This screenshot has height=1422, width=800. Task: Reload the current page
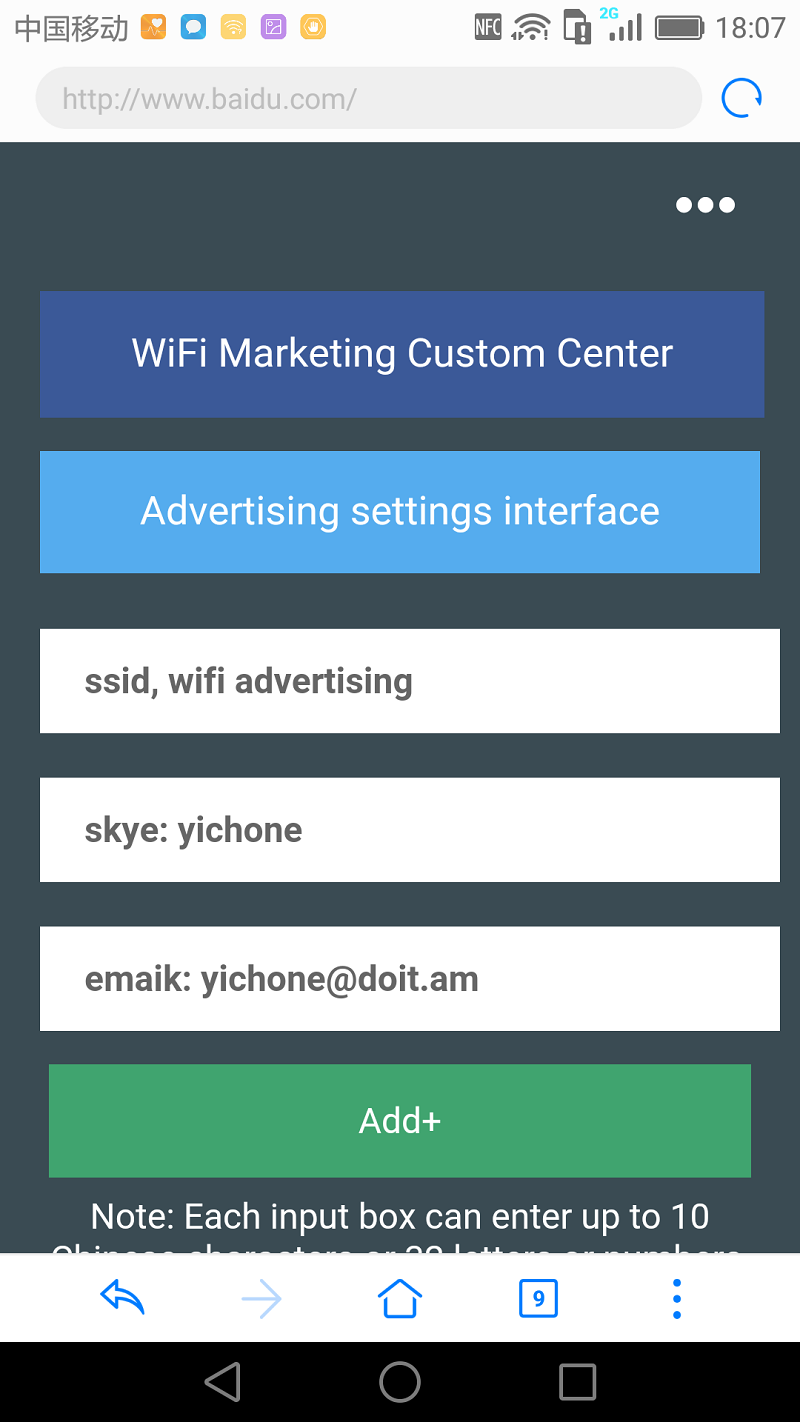741,98
